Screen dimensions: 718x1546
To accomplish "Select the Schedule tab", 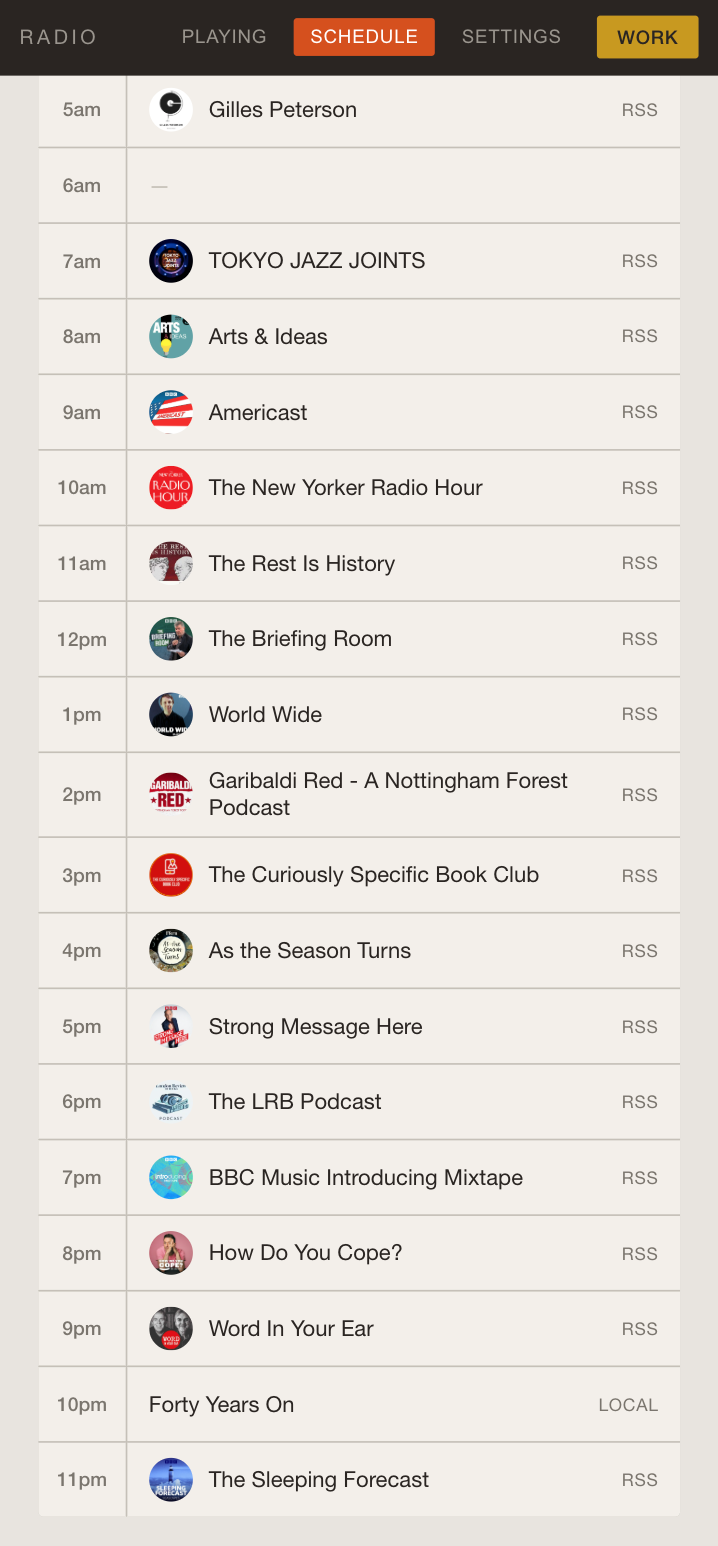I will click(364, 37).
